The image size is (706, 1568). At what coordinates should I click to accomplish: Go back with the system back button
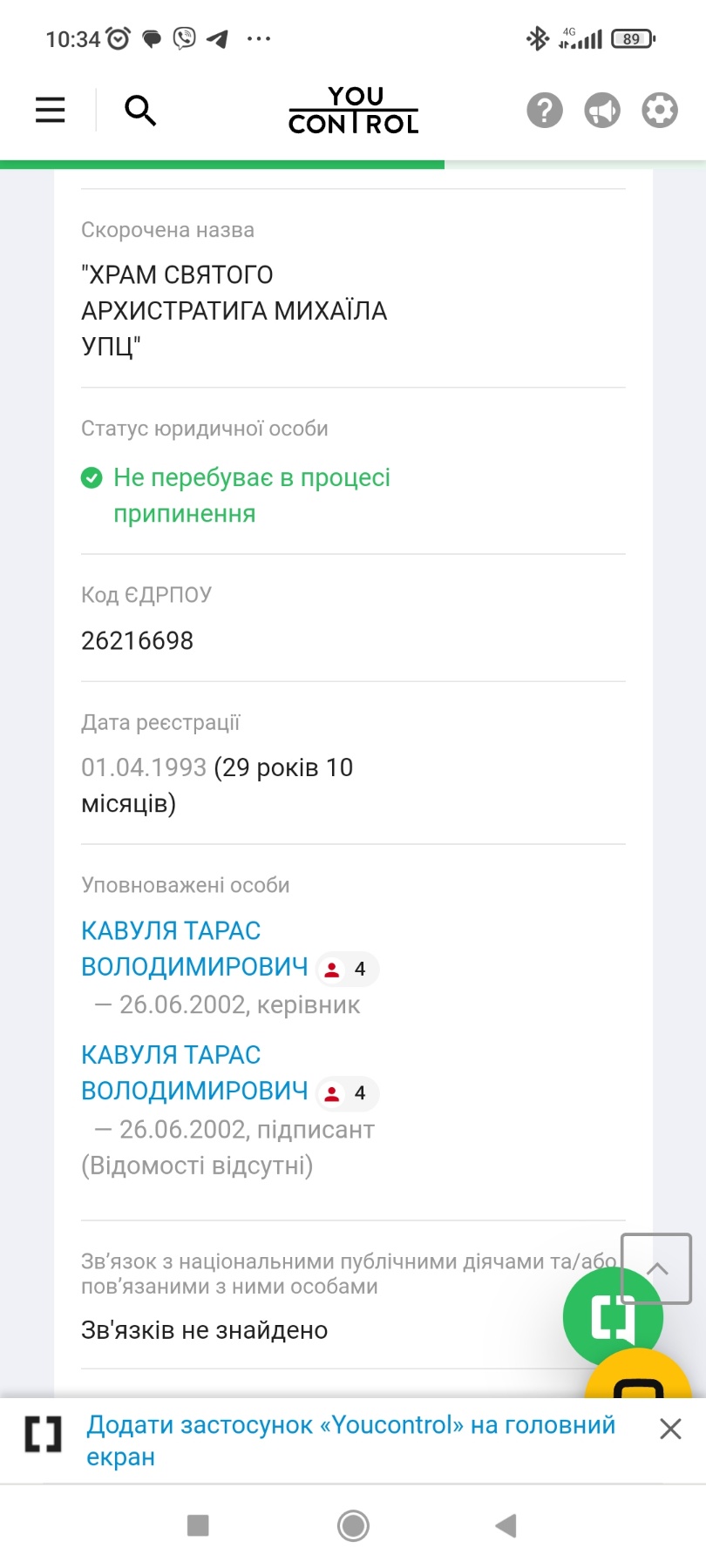point(506,1525)
